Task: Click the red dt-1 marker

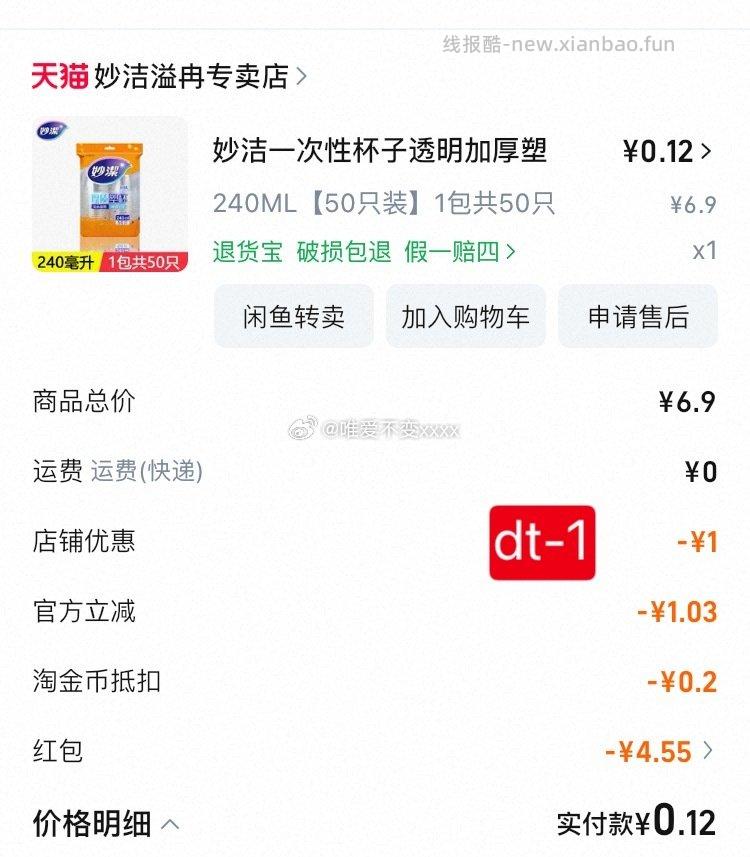Action: (543, 542)
